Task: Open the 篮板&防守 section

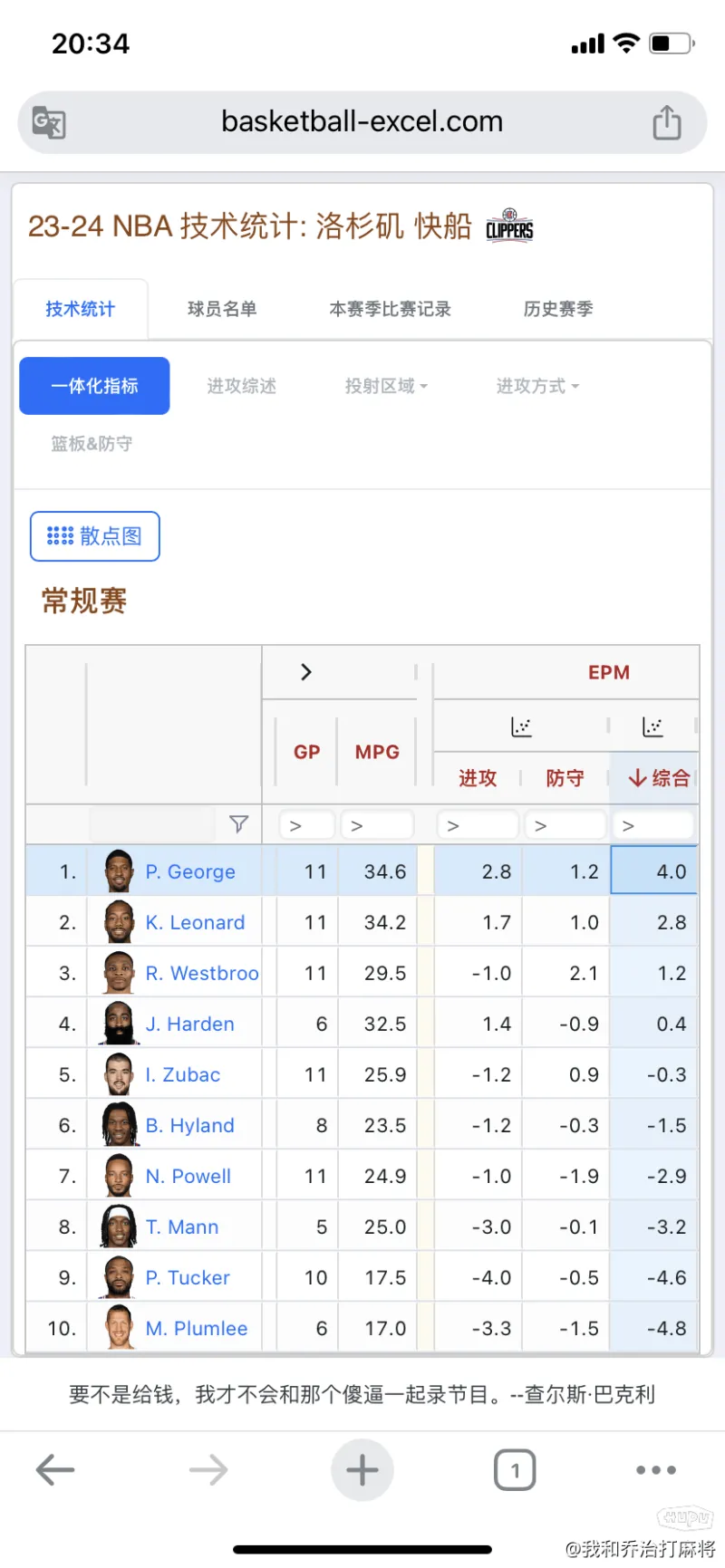Action: (92, 444)
